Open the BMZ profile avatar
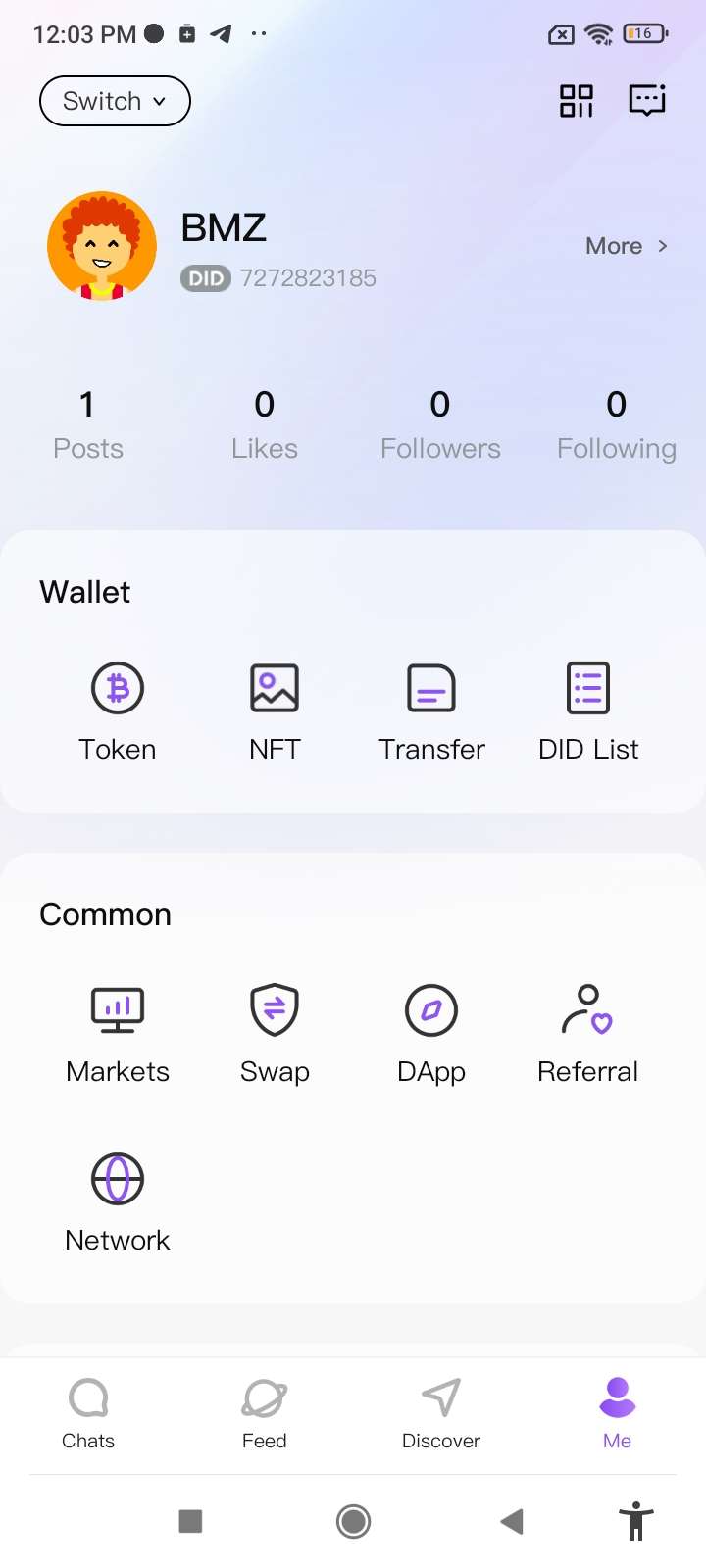 [x=102, y=246]
